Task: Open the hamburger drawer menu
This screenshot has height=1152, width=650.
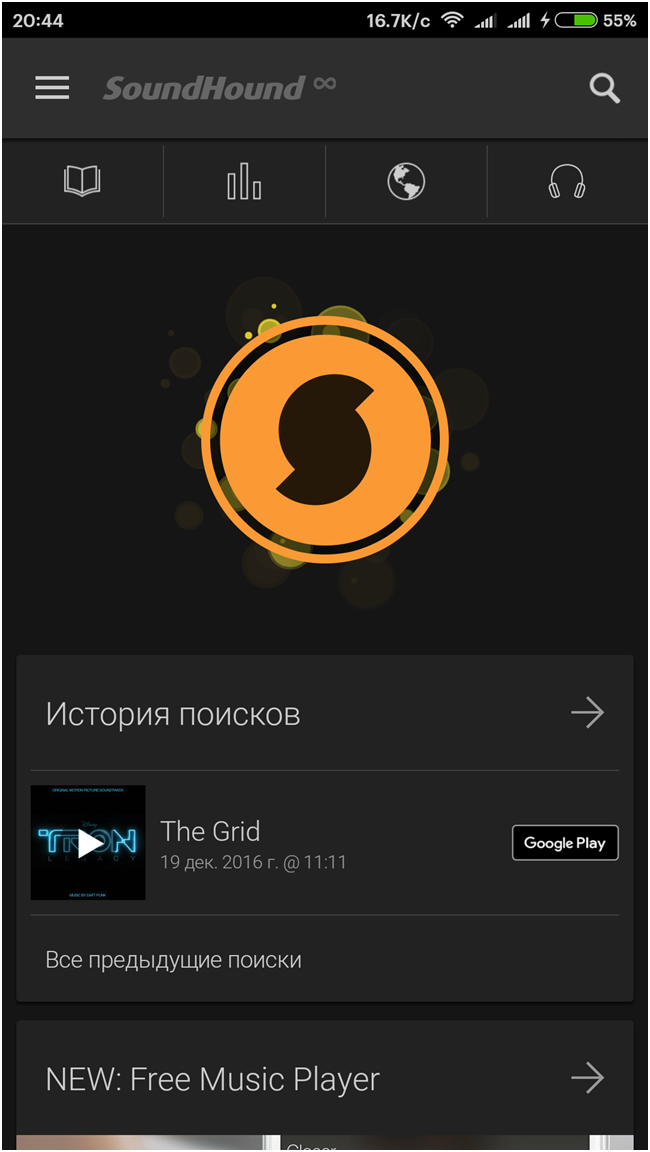Action: [52, 88]
